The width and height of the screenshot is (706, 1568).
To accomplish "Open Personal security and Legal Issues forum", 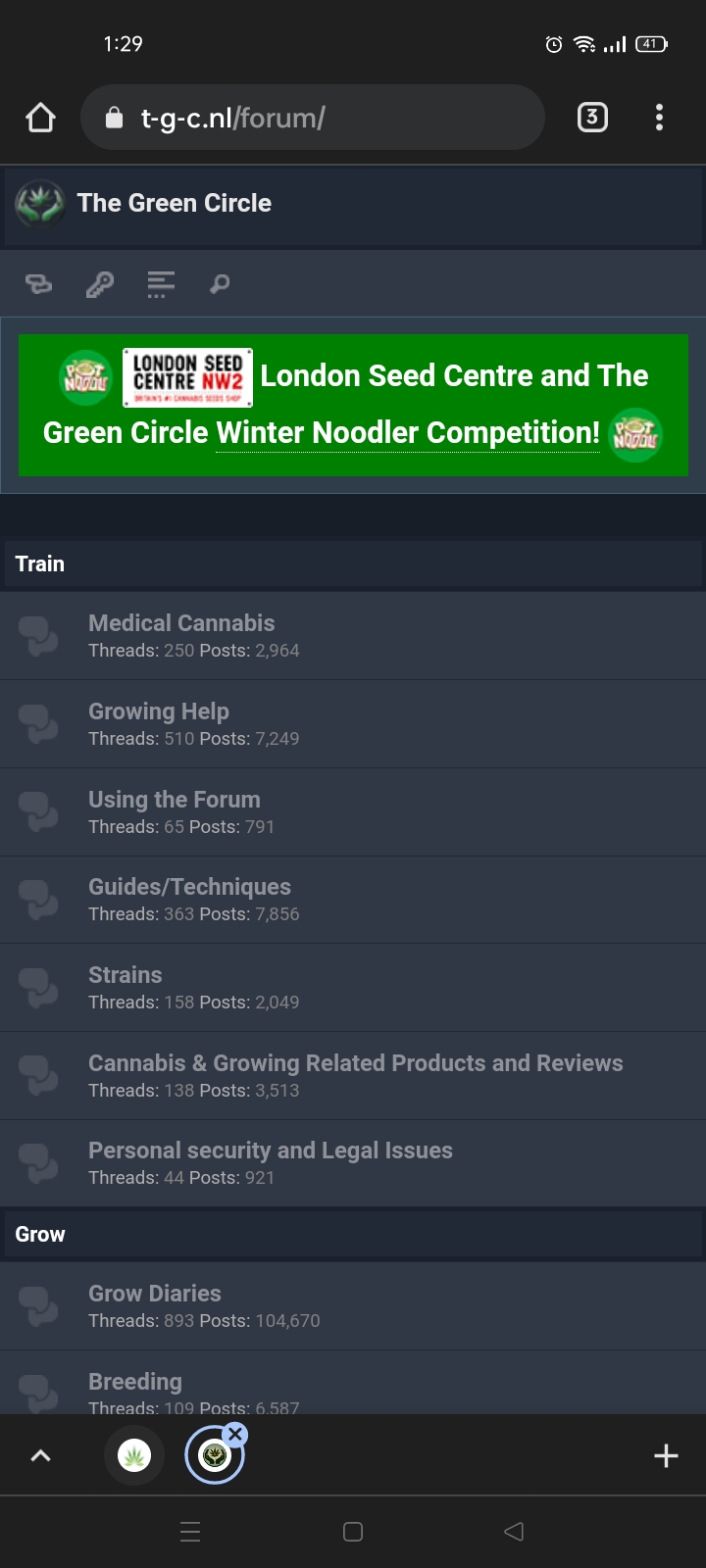I will (271, 1151).
